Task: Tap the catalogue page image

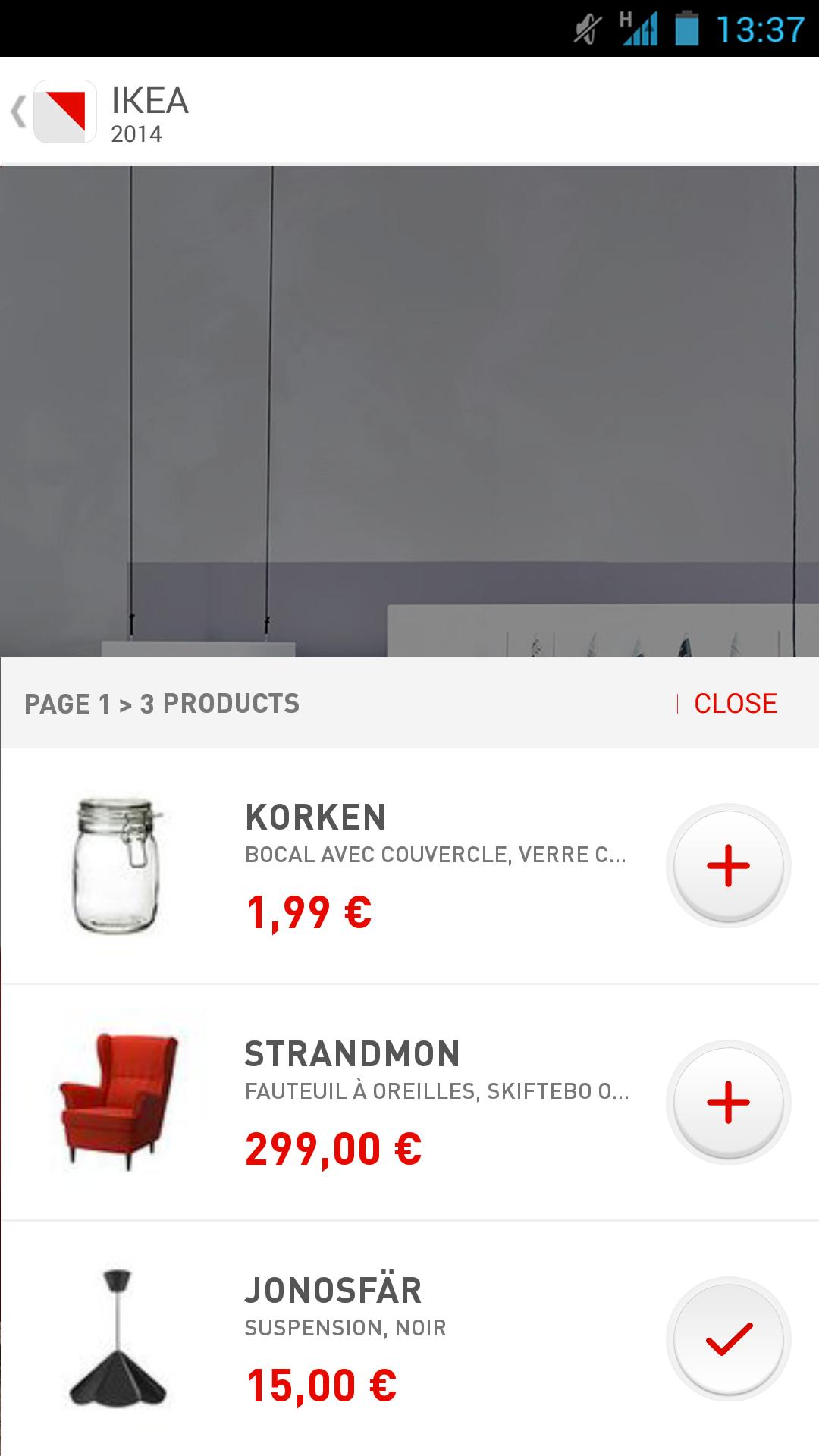Action: click(409, 409)
